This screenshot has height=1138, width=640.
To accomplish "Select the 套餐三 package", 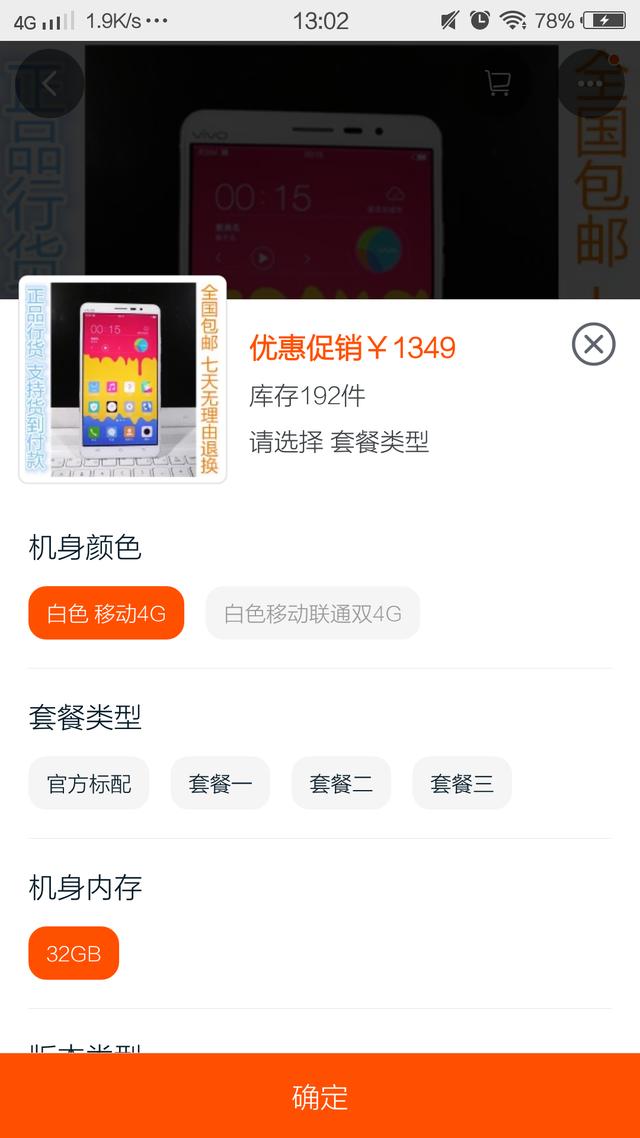I will click(462, 783).
